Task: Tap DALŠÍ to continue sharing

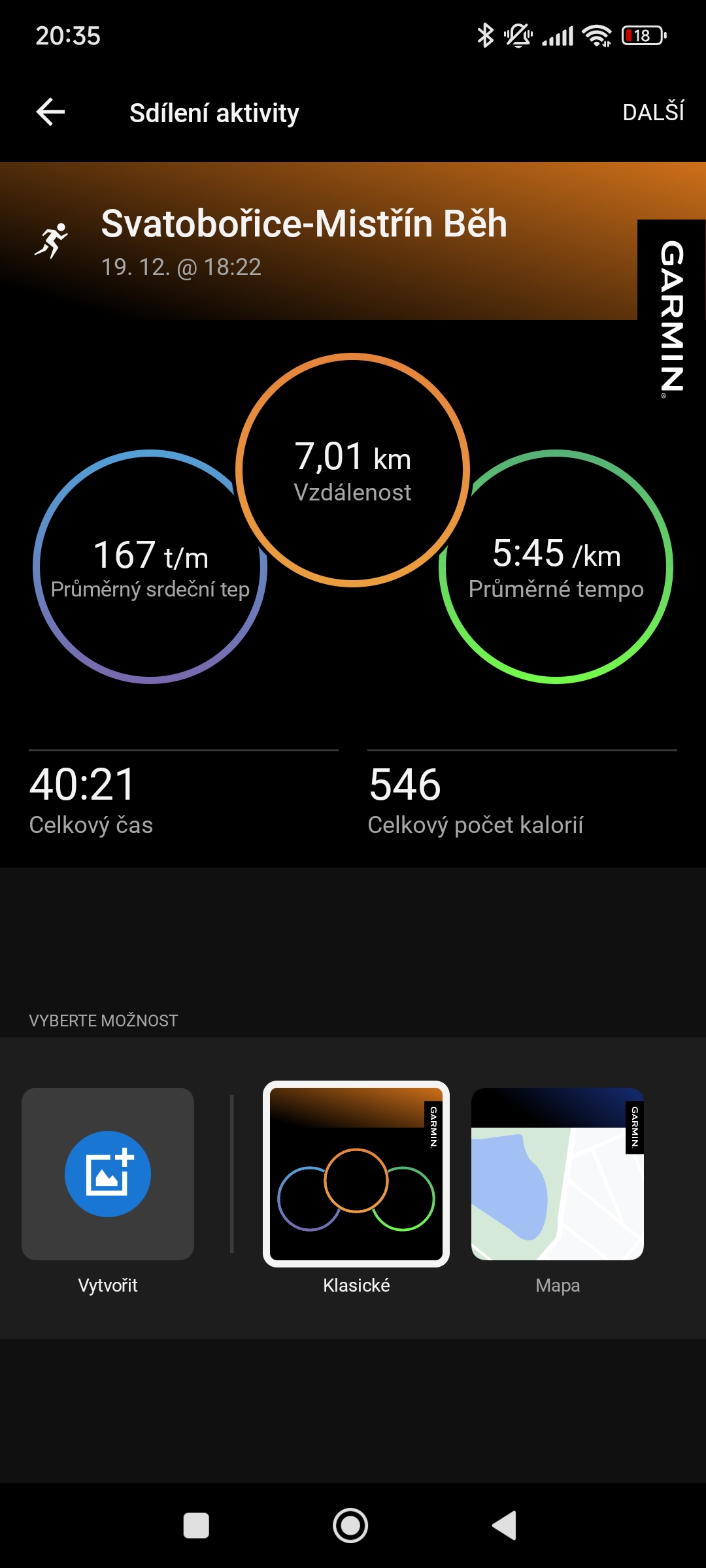Action: click(x=652, y=112)
